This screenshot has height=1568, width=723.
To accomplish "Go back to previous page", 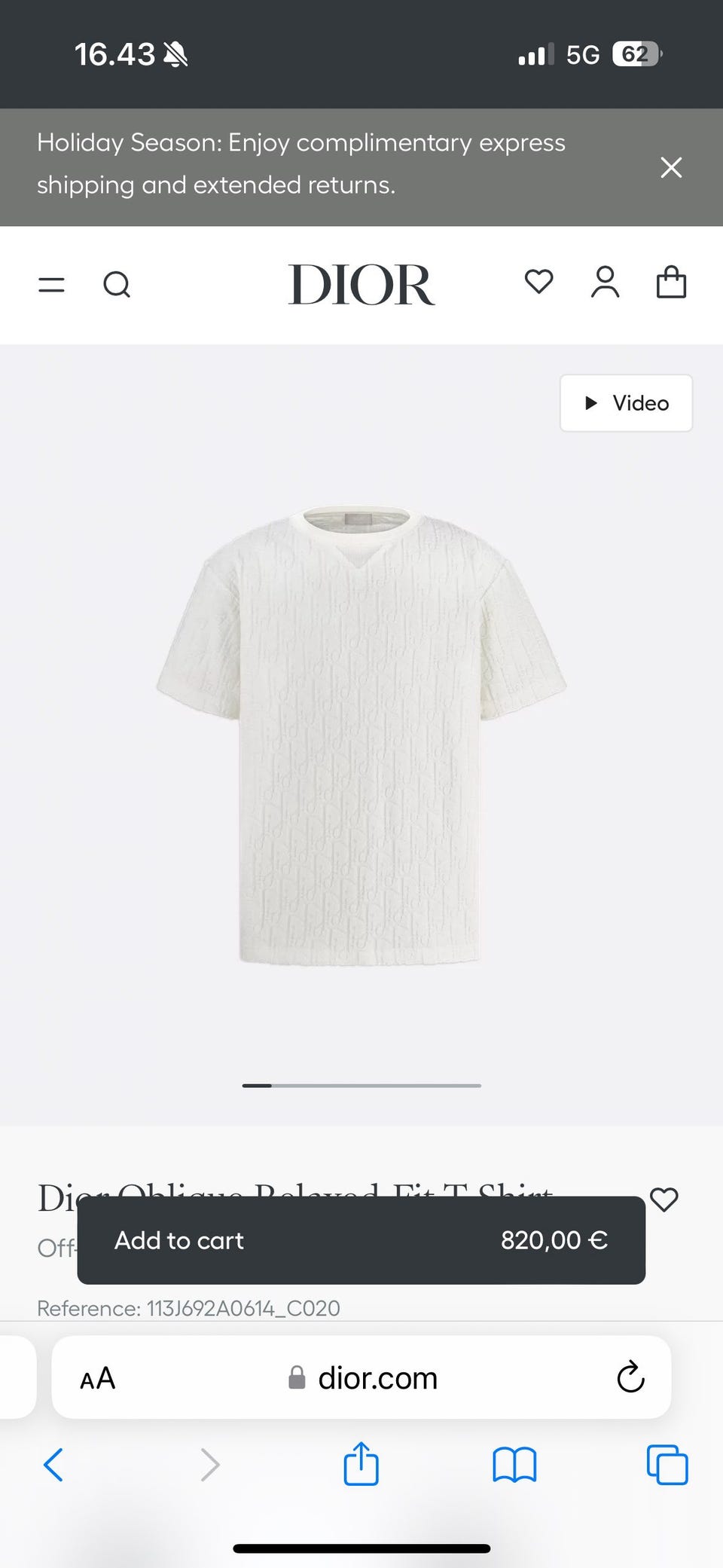I will pos(53,1465).
